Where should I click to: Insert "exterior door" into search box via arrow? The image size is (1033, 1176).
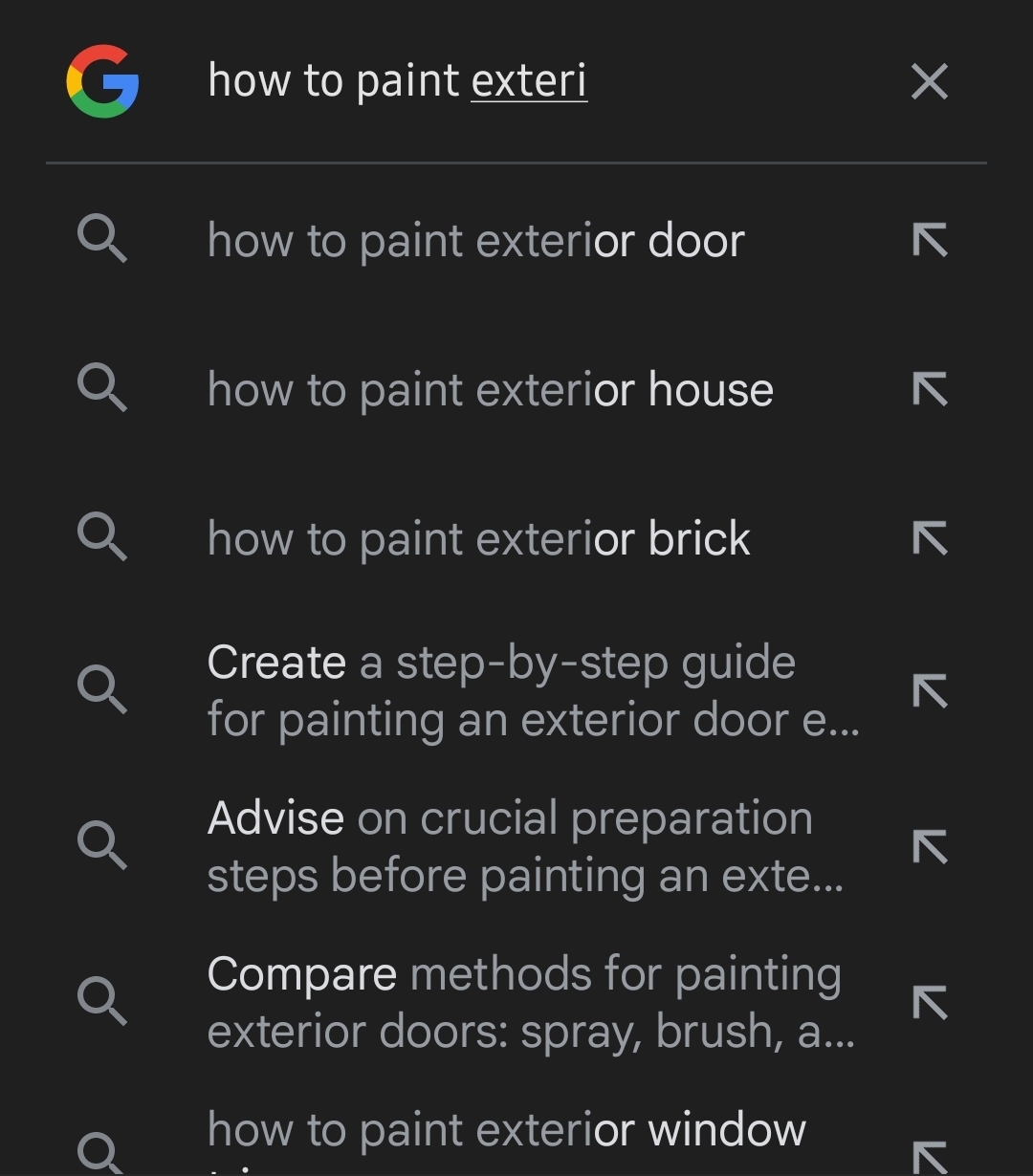pyautogui.click(x=930, y=240)
